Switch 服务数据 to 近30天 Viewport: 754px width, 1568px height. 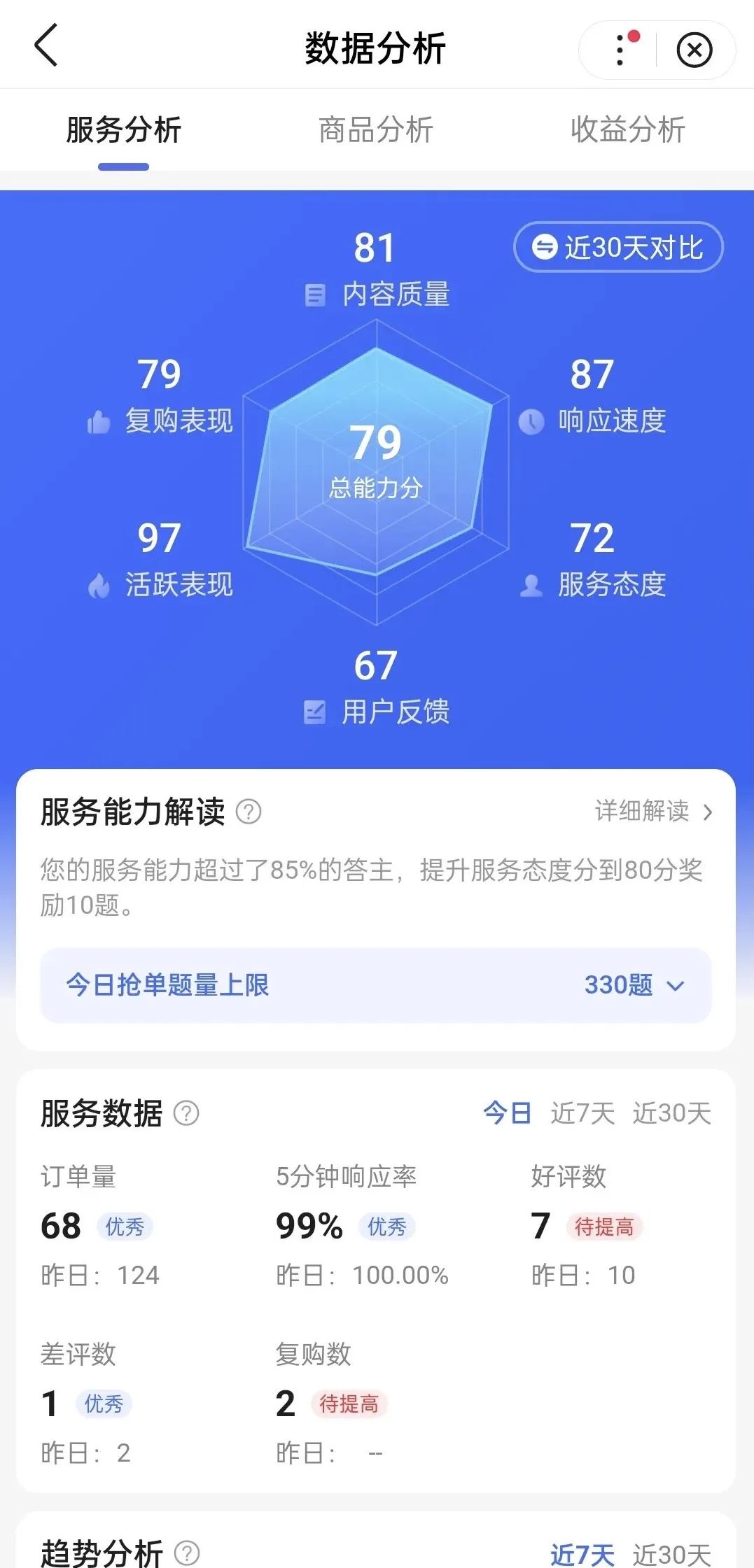coord(672,1113)
